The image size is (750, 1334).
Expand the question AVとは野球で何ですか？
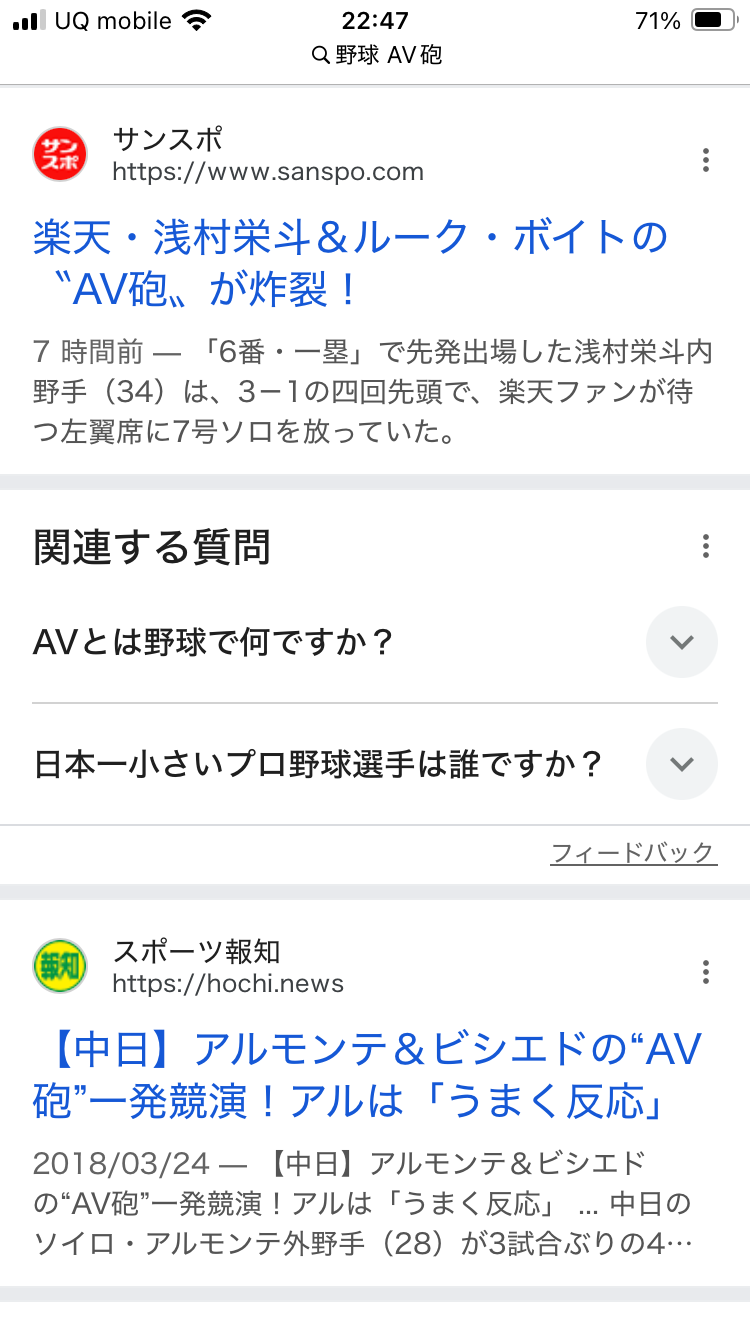coord(375,642)
